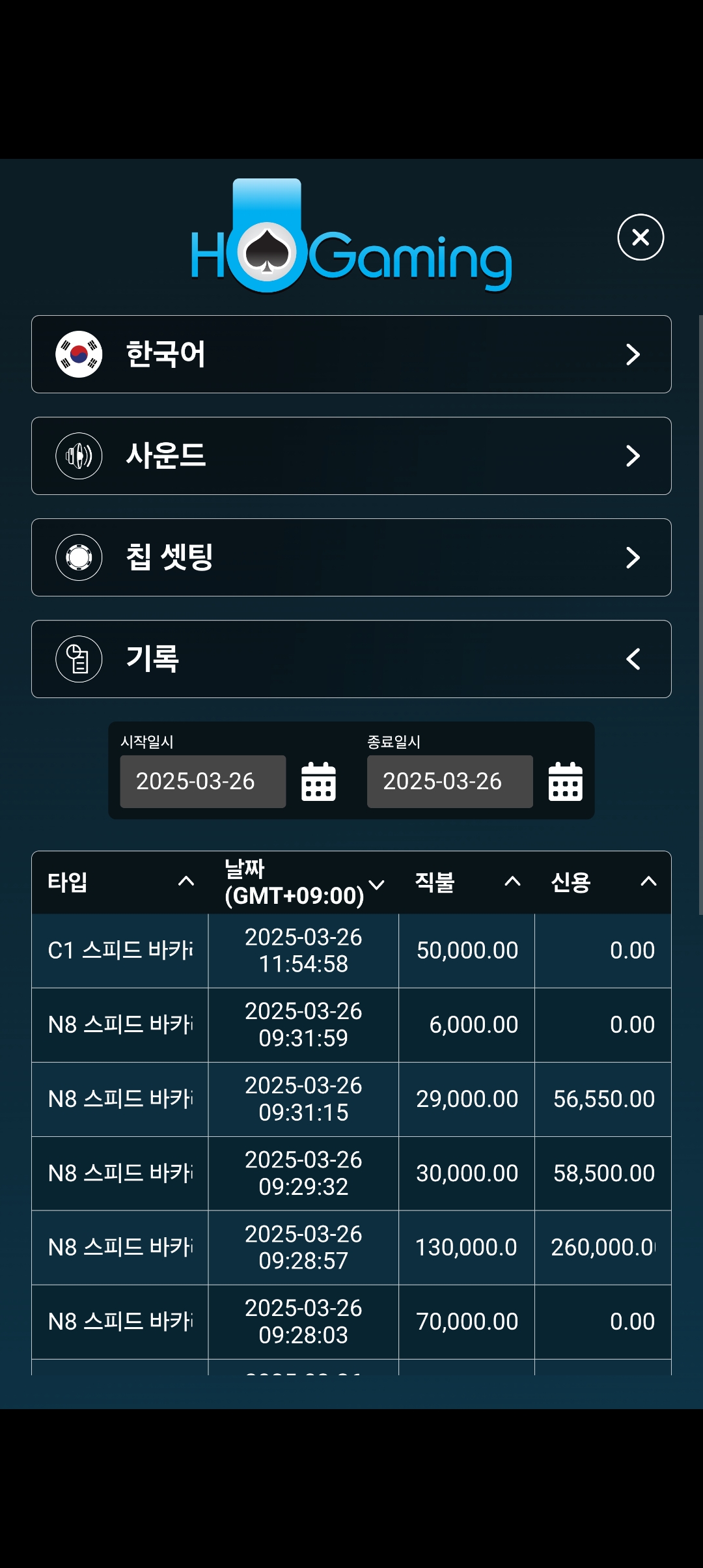Collapse the 기록 history section

pos(351,659)
